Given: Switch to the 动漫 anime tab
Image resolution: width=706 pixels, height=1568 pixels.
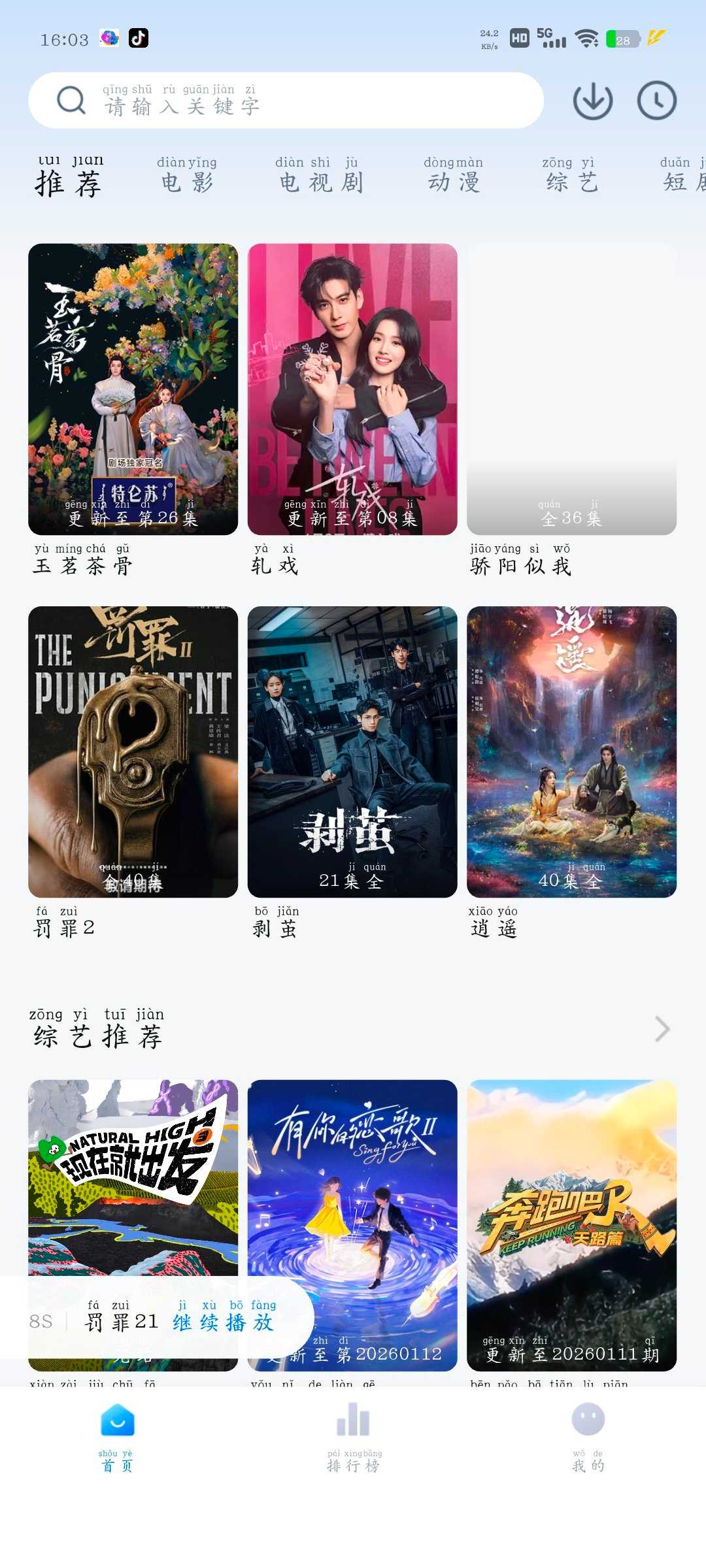Looking at the screenshot, I should (x=453, y=182).
